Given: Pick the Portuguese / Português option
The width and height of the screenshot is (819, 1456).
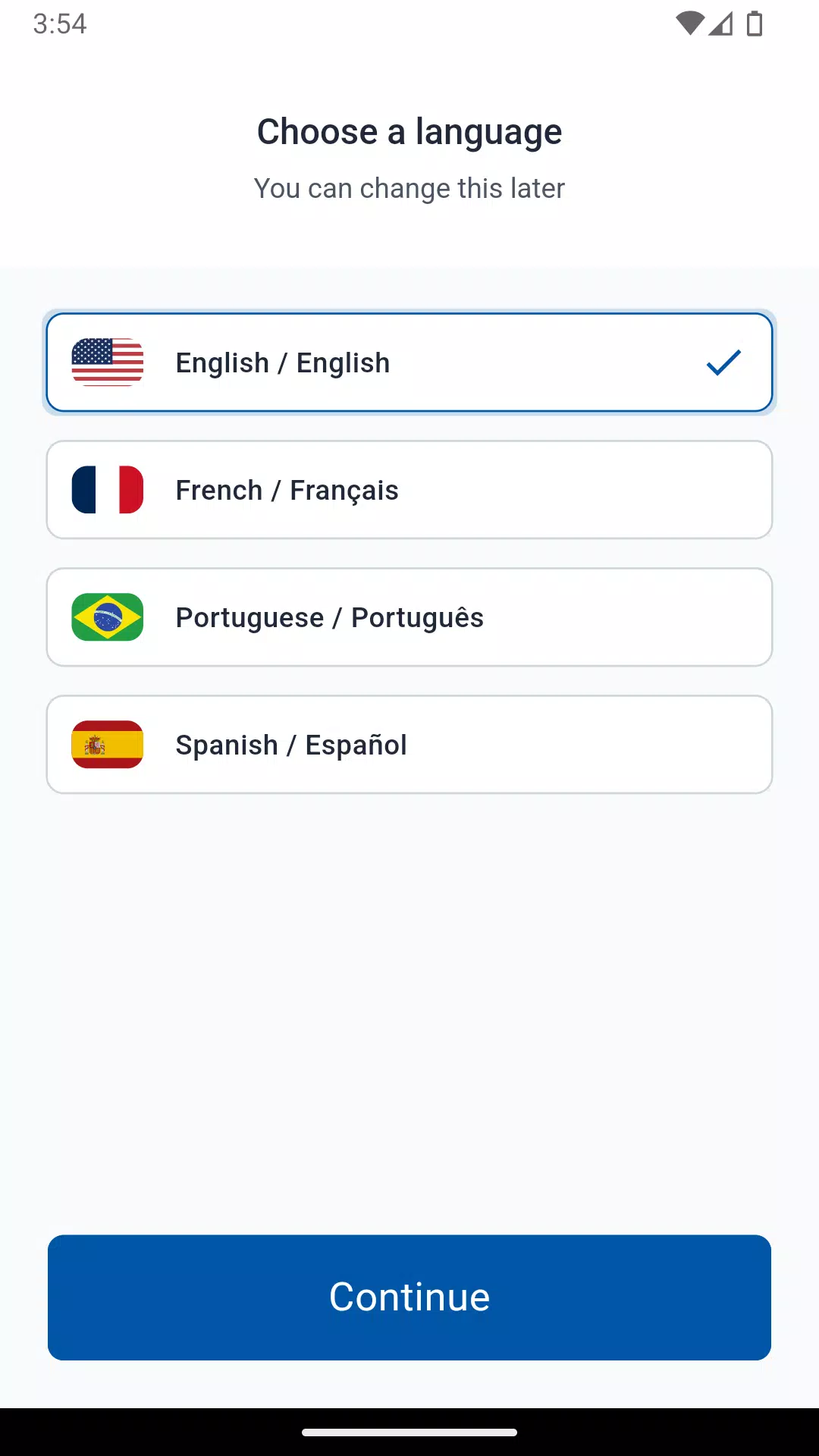Looking at the screenshot, I should (409, 617).
